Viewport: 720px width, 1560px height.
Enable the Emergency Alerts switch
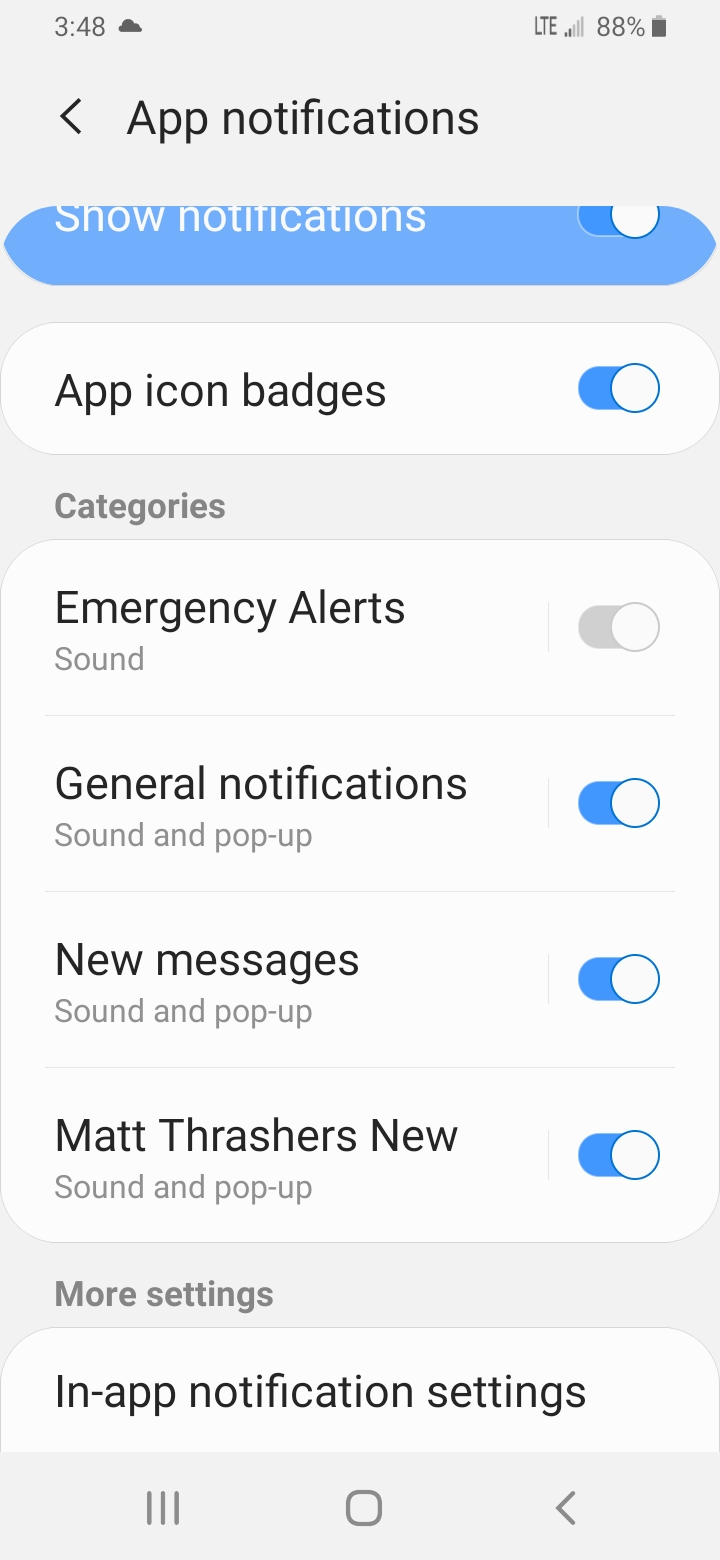pos(618,628)
